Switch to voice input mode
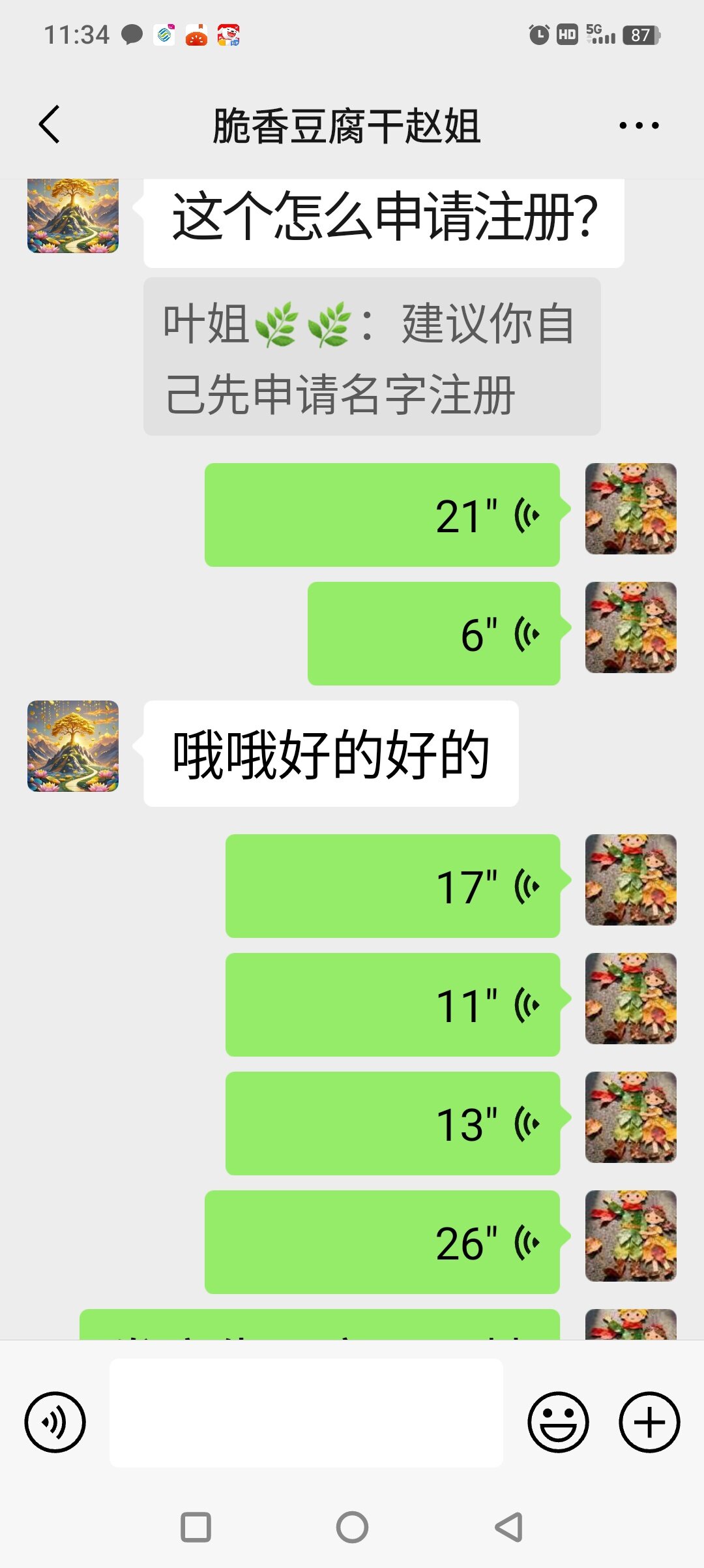The image size is (704, 1568). 55,1422
